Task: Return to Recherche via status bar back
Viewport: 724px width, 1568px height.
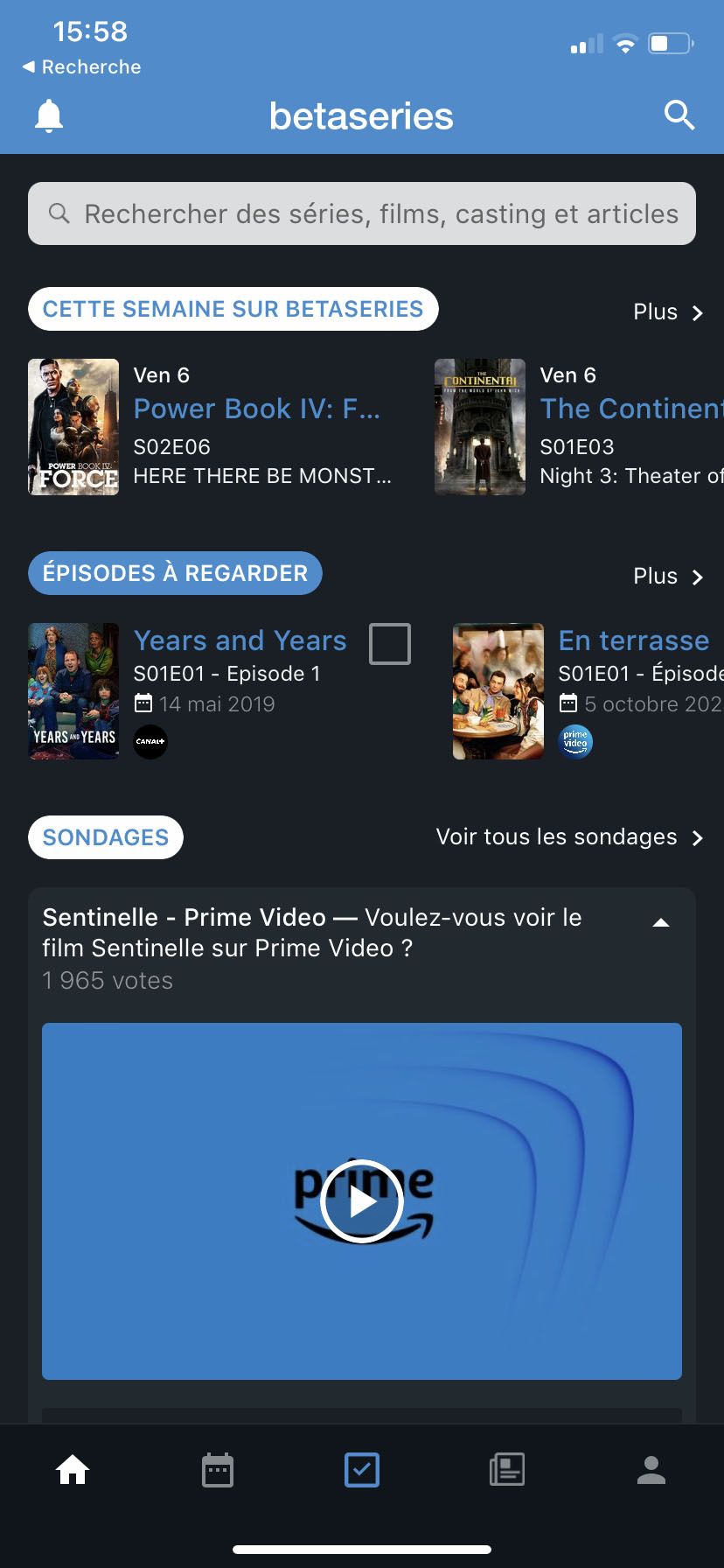Action: pyautogui.click(x=82, y=67)
